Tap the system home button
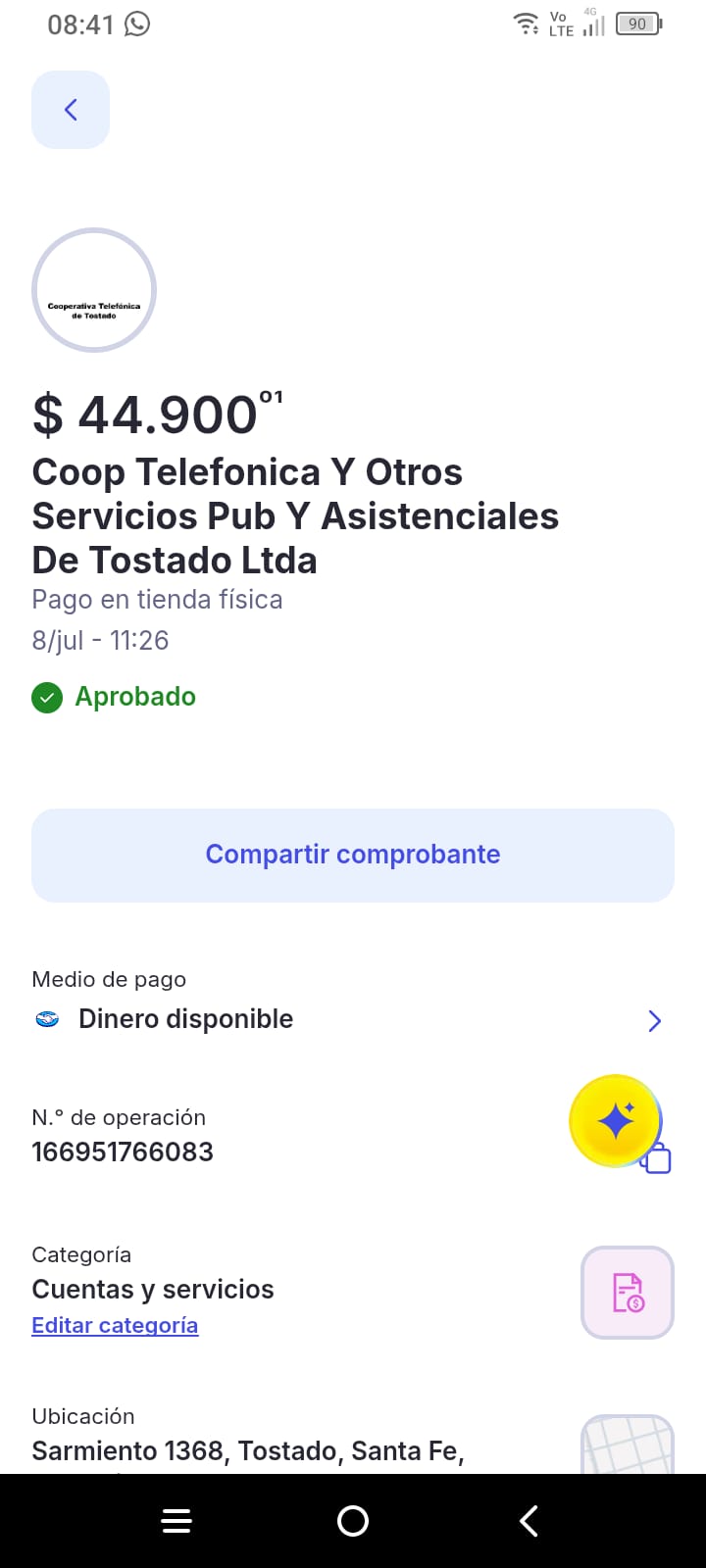Screen dimensions: 706x1568 (x=353, y=1521)
